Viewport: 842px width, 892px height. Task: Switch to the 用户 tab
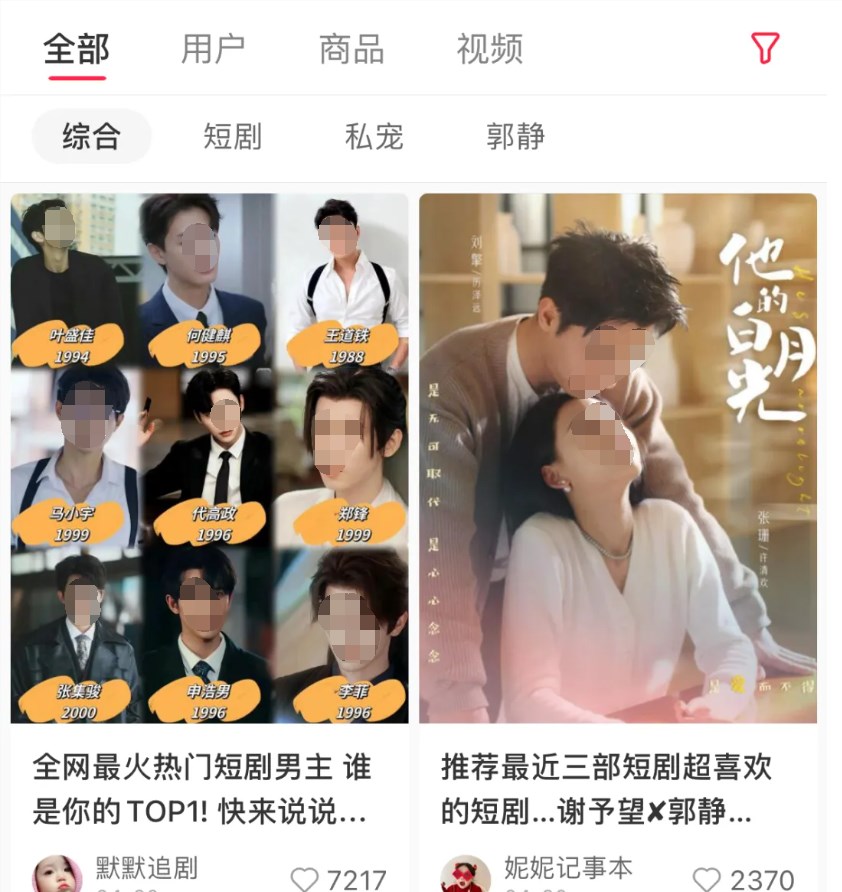pos(213,48)
